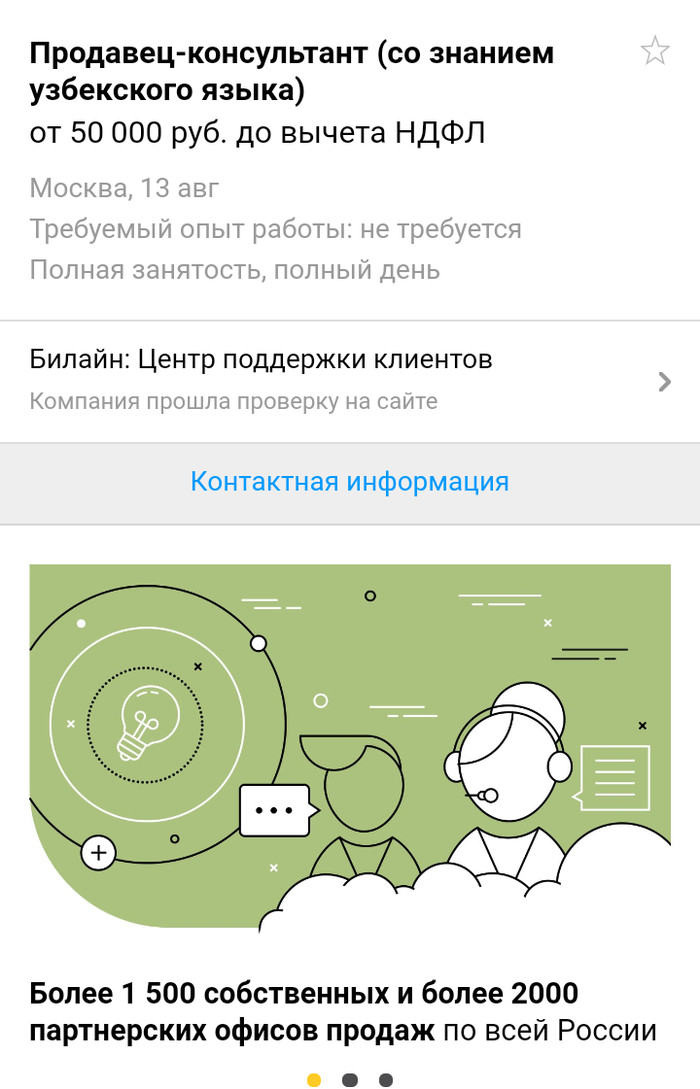Select the third carousel page dot
The width and height of the screenshot is (700, 1089).
pyautogui.click(x=386, y=1080)
